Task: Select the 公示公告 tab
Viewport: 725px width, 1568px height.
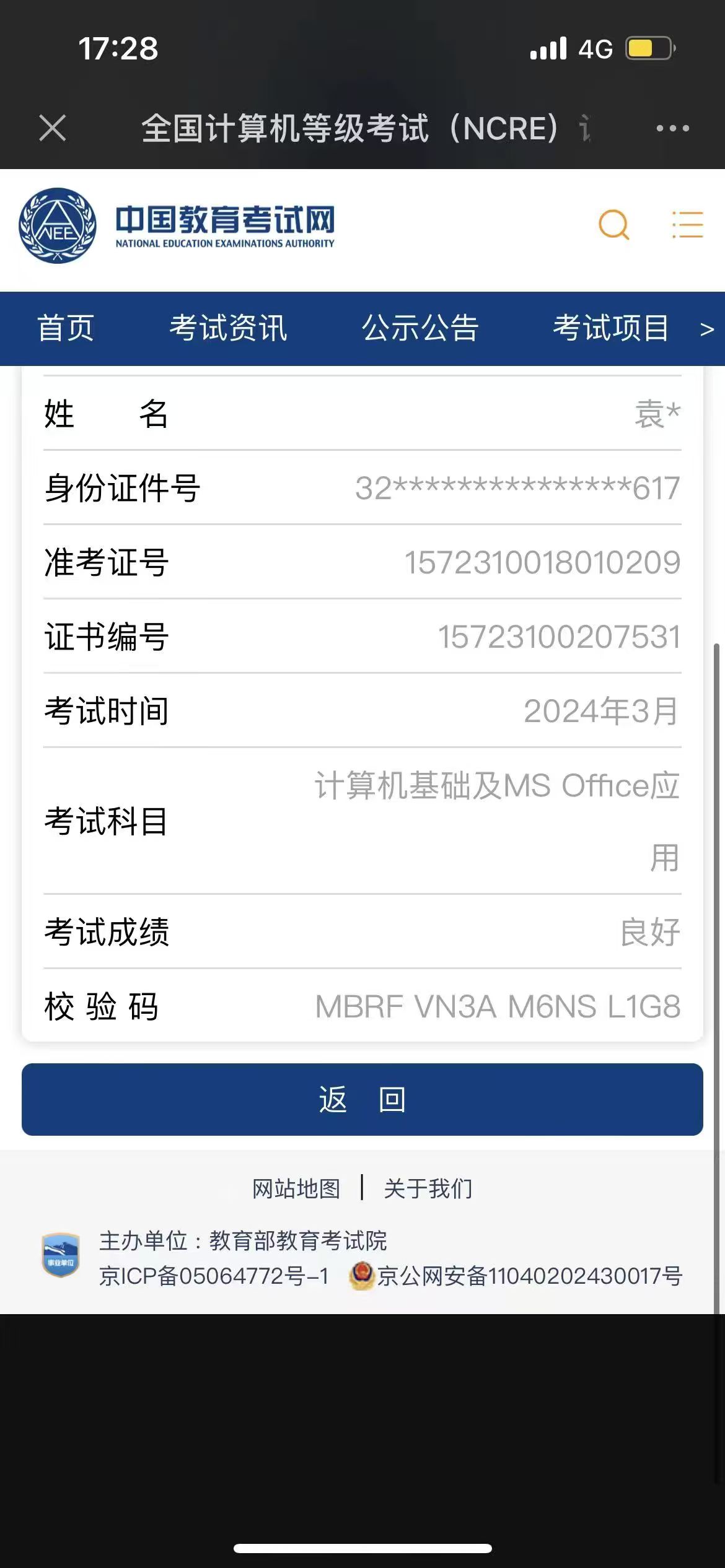Action: 420,328
